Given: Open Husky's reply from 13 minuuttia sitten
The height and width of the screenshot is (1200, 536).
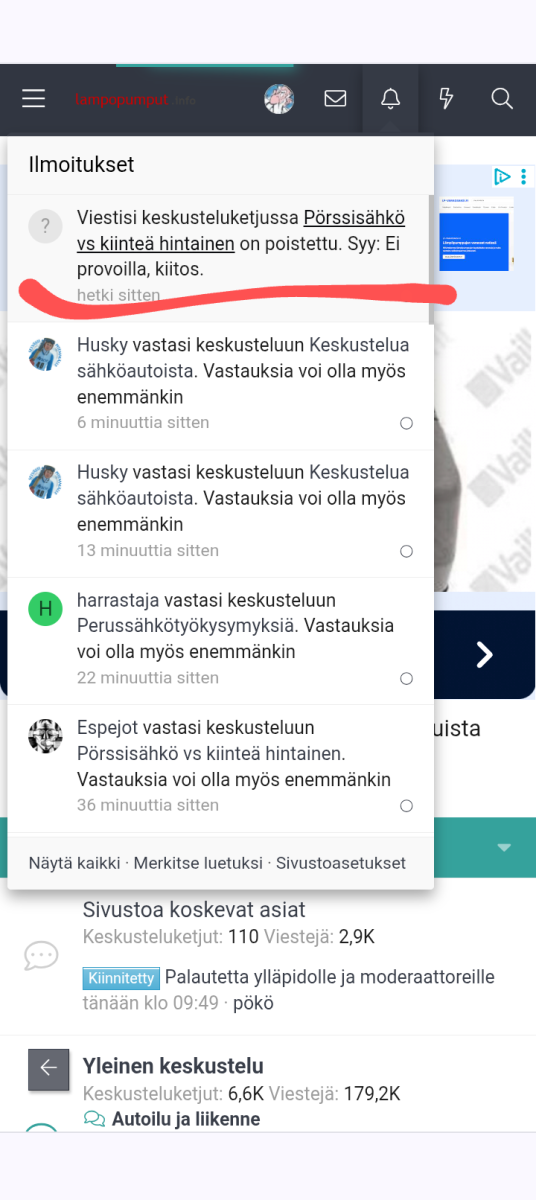Looking at the screenshot, I should tap(220, 513).
